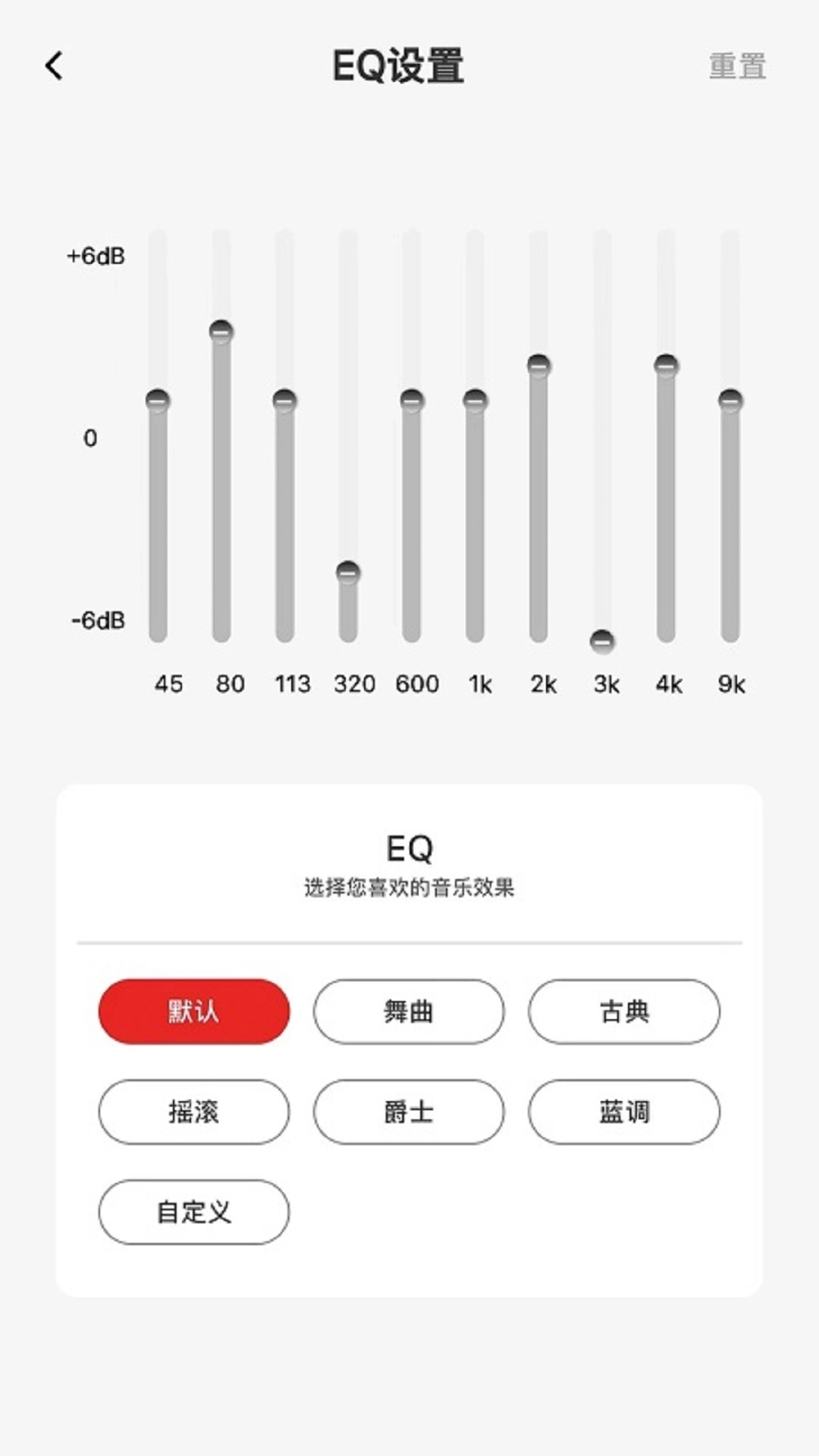This screenshot has height=1456, width=819.
Task: Tap the 9k band slider handle
Action: point(730,400)
